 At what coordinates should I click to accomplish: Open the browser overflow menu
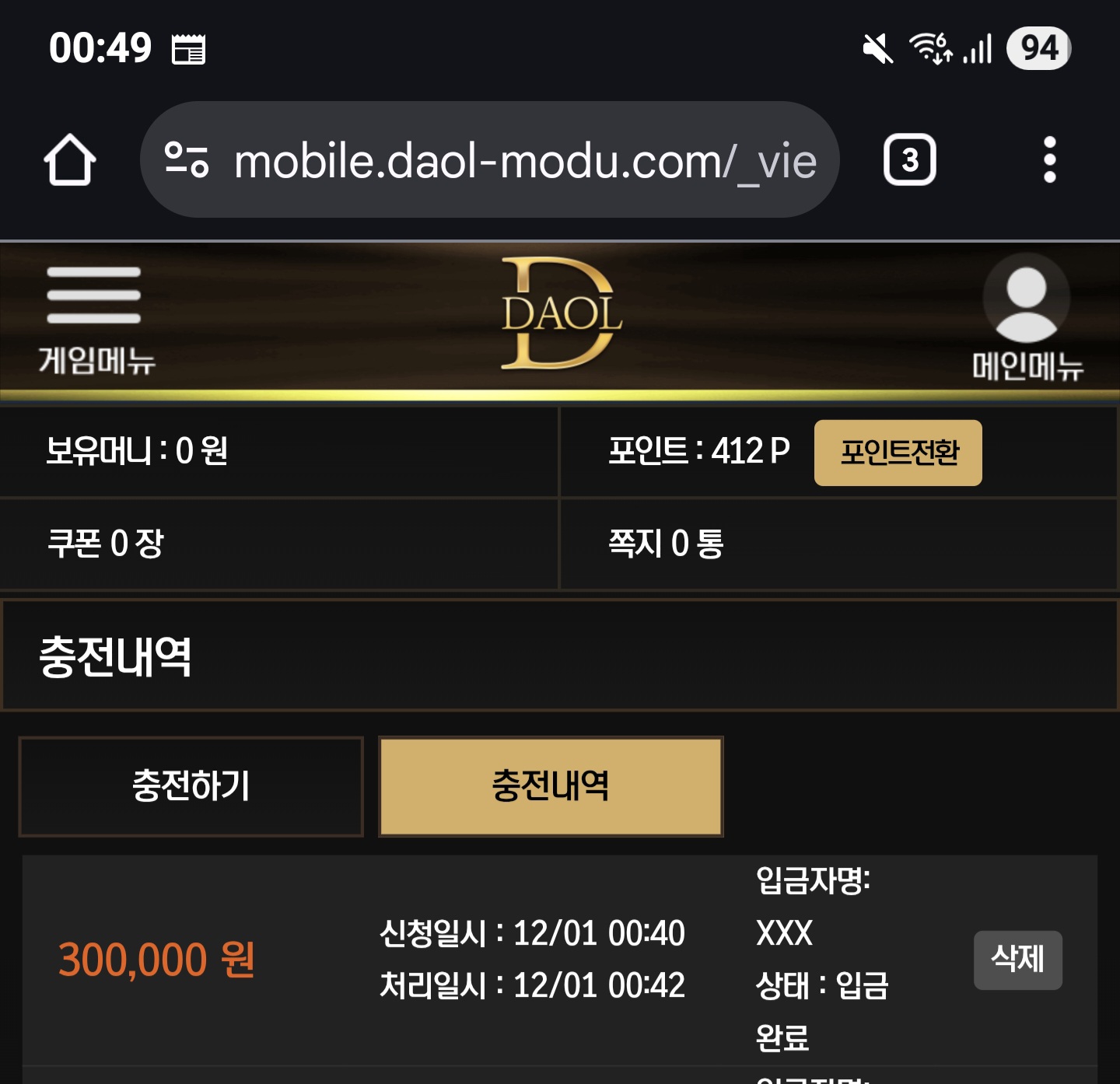coord(1049,160)
